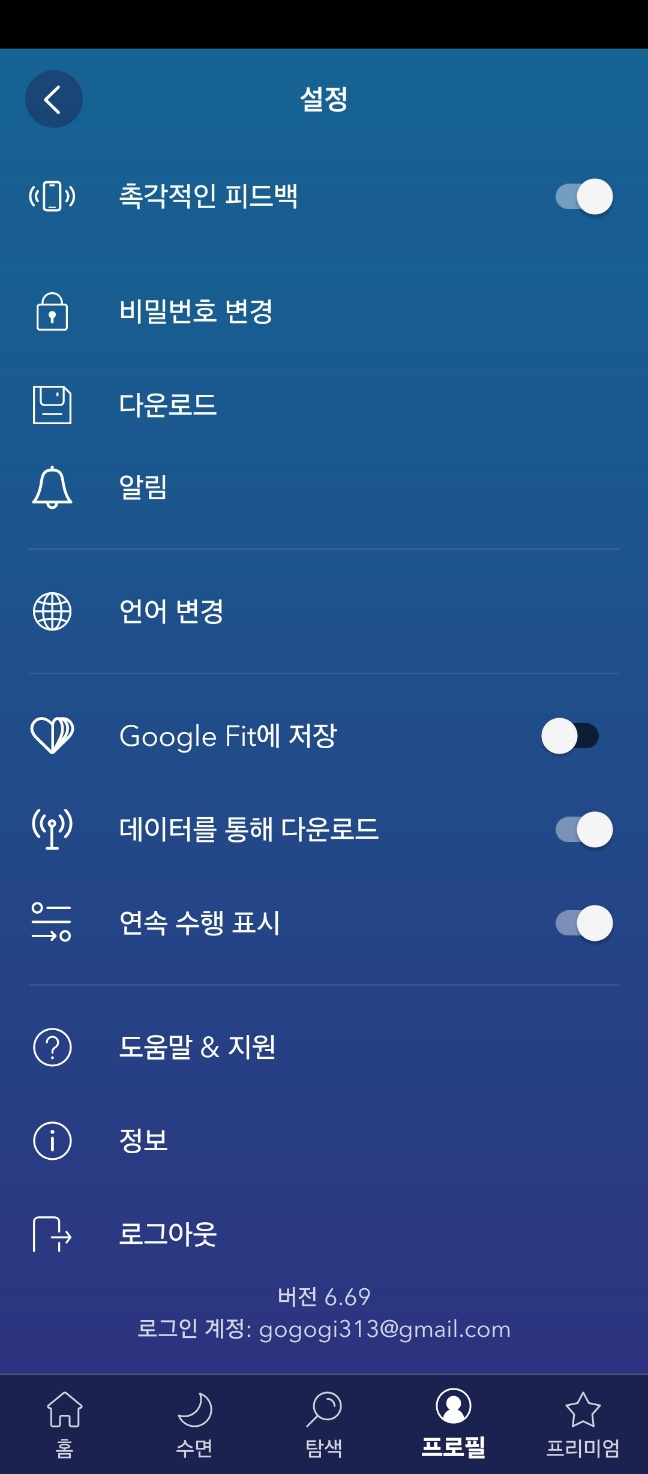Viewport: 648px width, 1474px height.
Task: Open the 프리미엄 tab
Action: pos(583,1424)
